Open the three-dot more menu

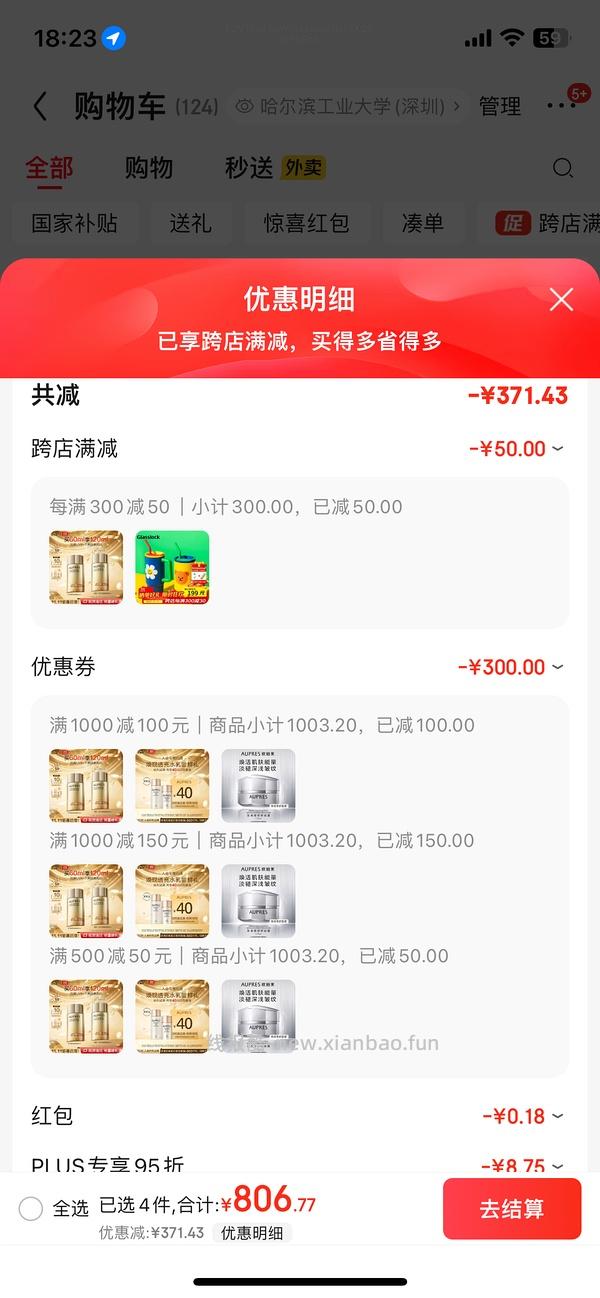[x=560, y=106]
